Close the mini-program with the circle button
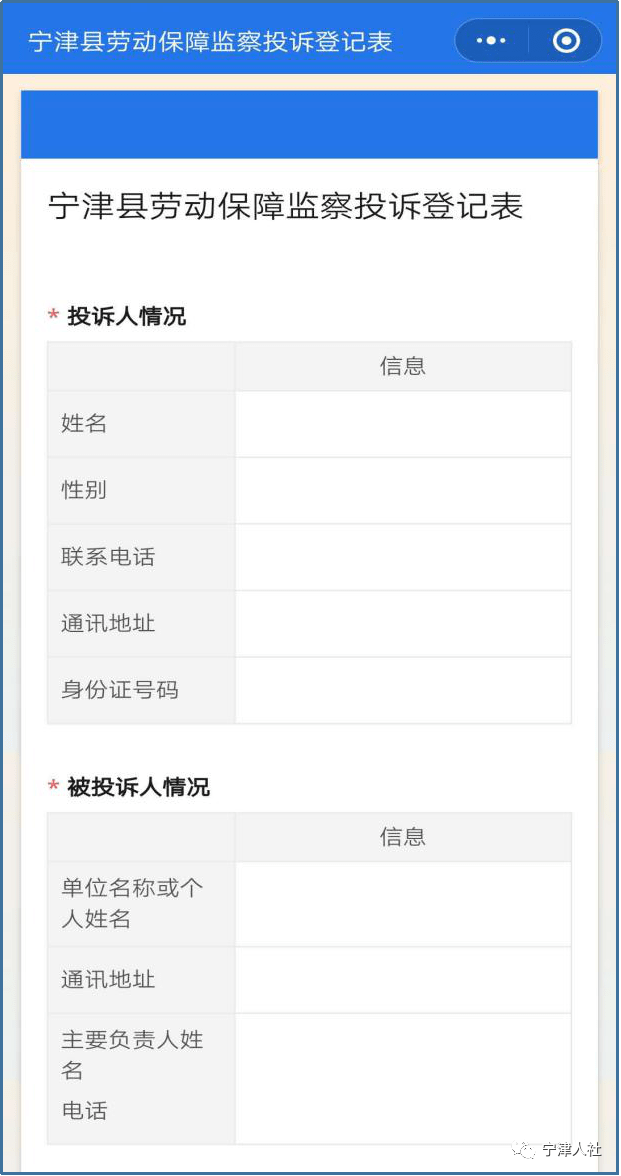Viewport: 621px width, 1176px height. point(566,41)
